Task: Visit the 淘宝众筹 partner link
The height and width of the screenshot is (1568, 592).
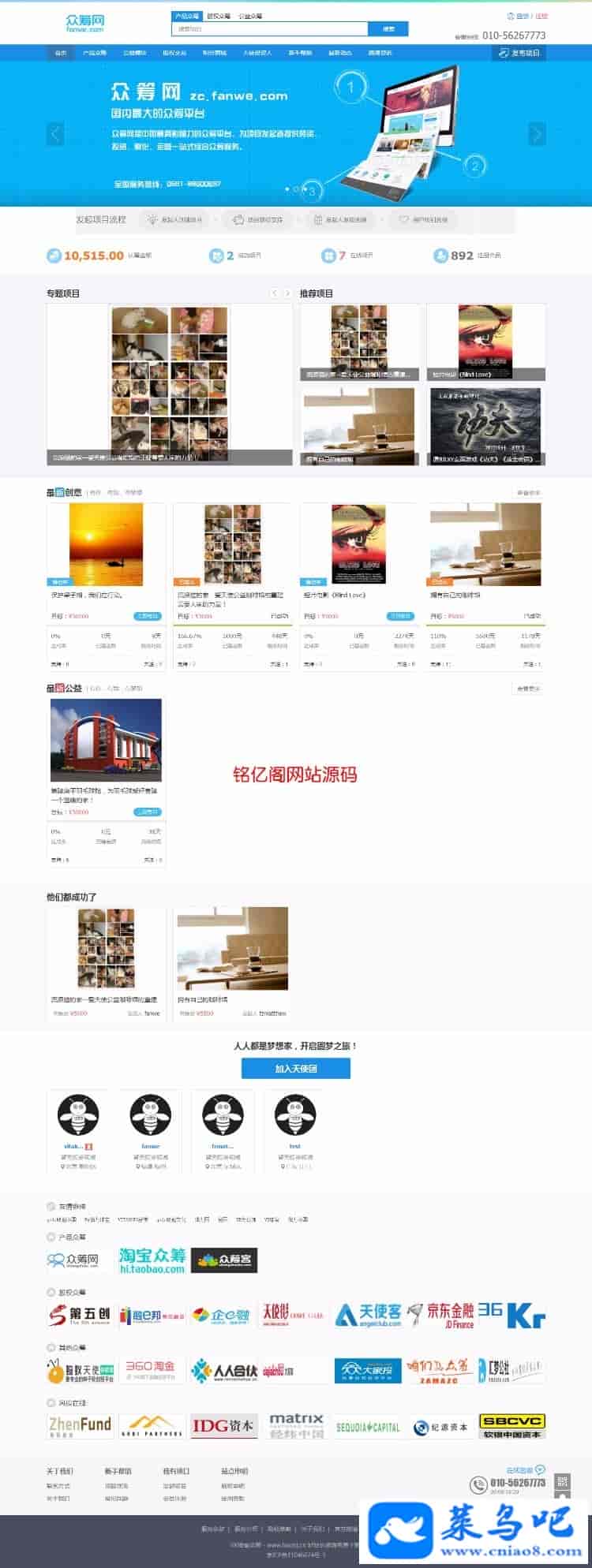Action: (152, 1260)
